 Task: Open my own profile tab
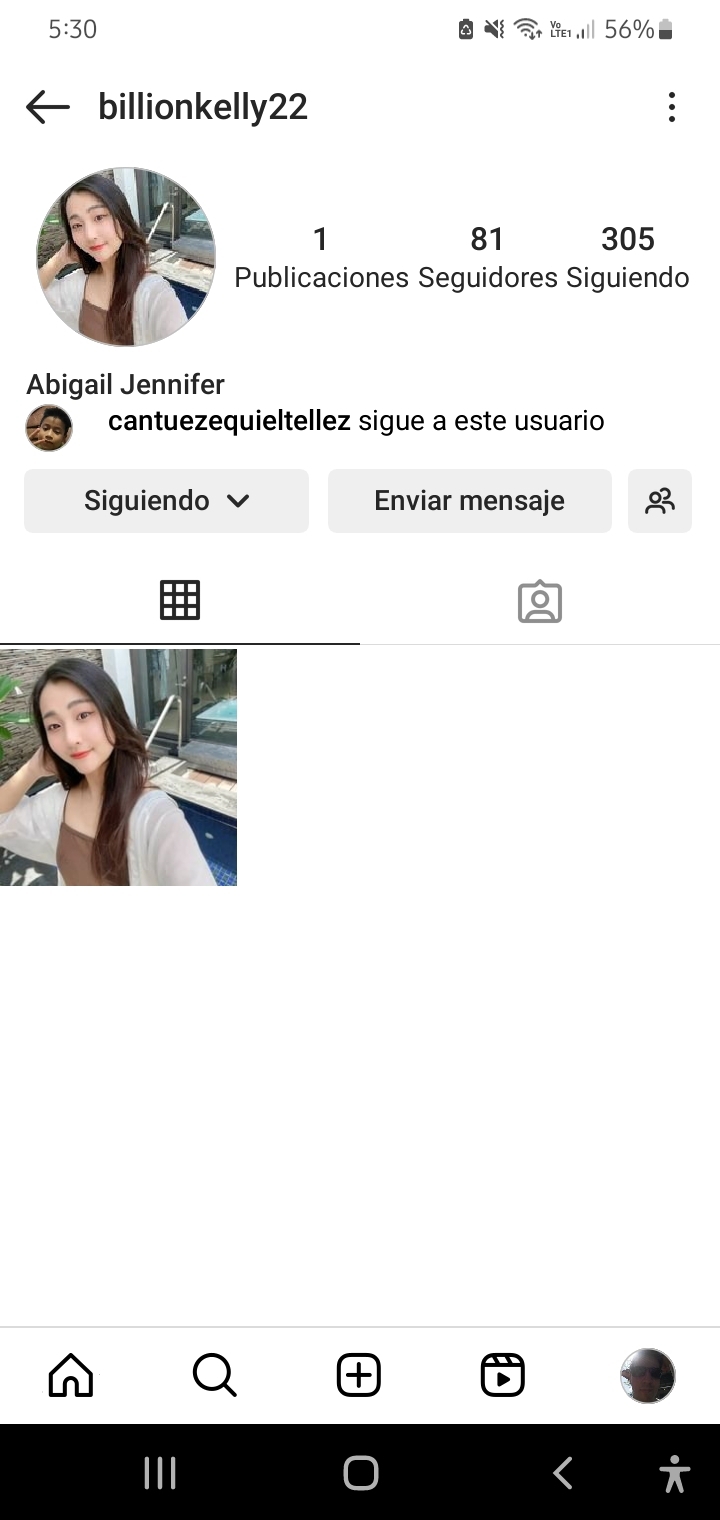pyautogui.click(x=648, y=1375)
